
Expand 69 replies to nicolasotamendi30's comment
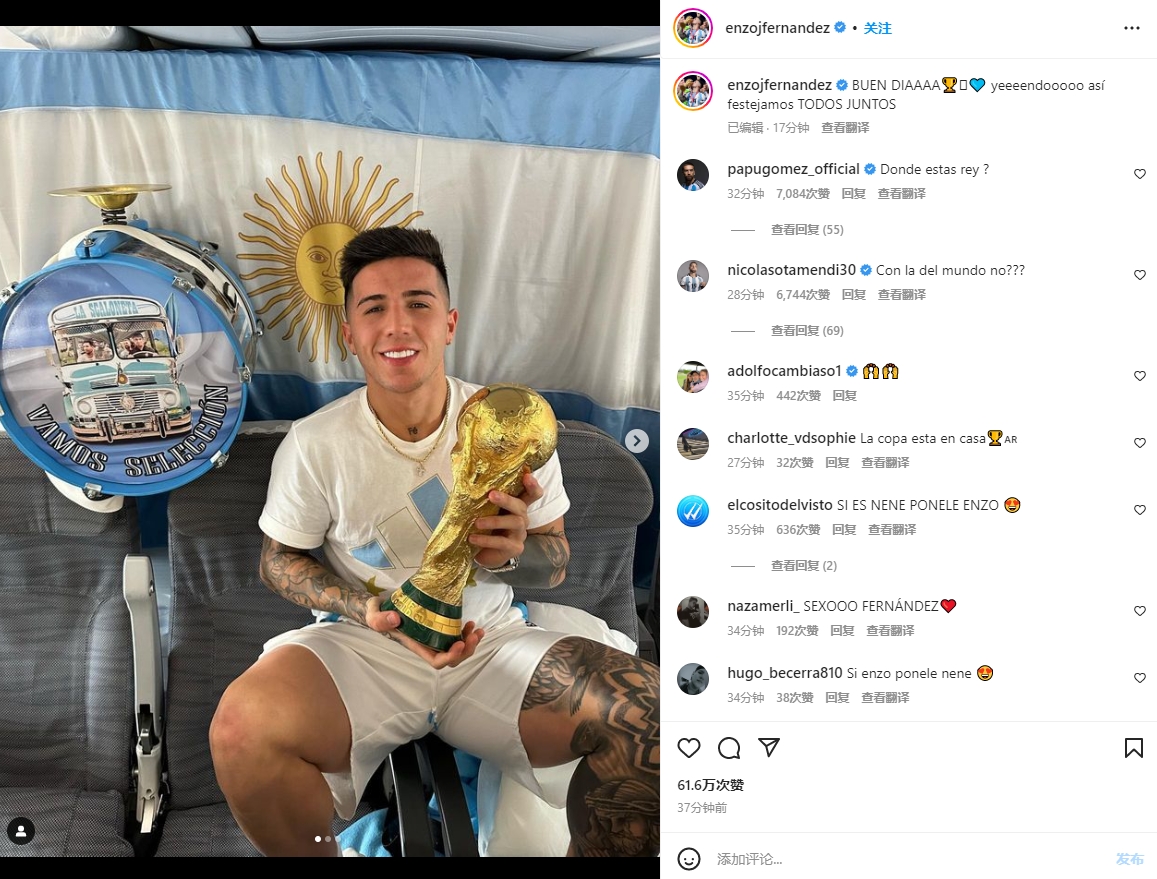coord(806,331)
